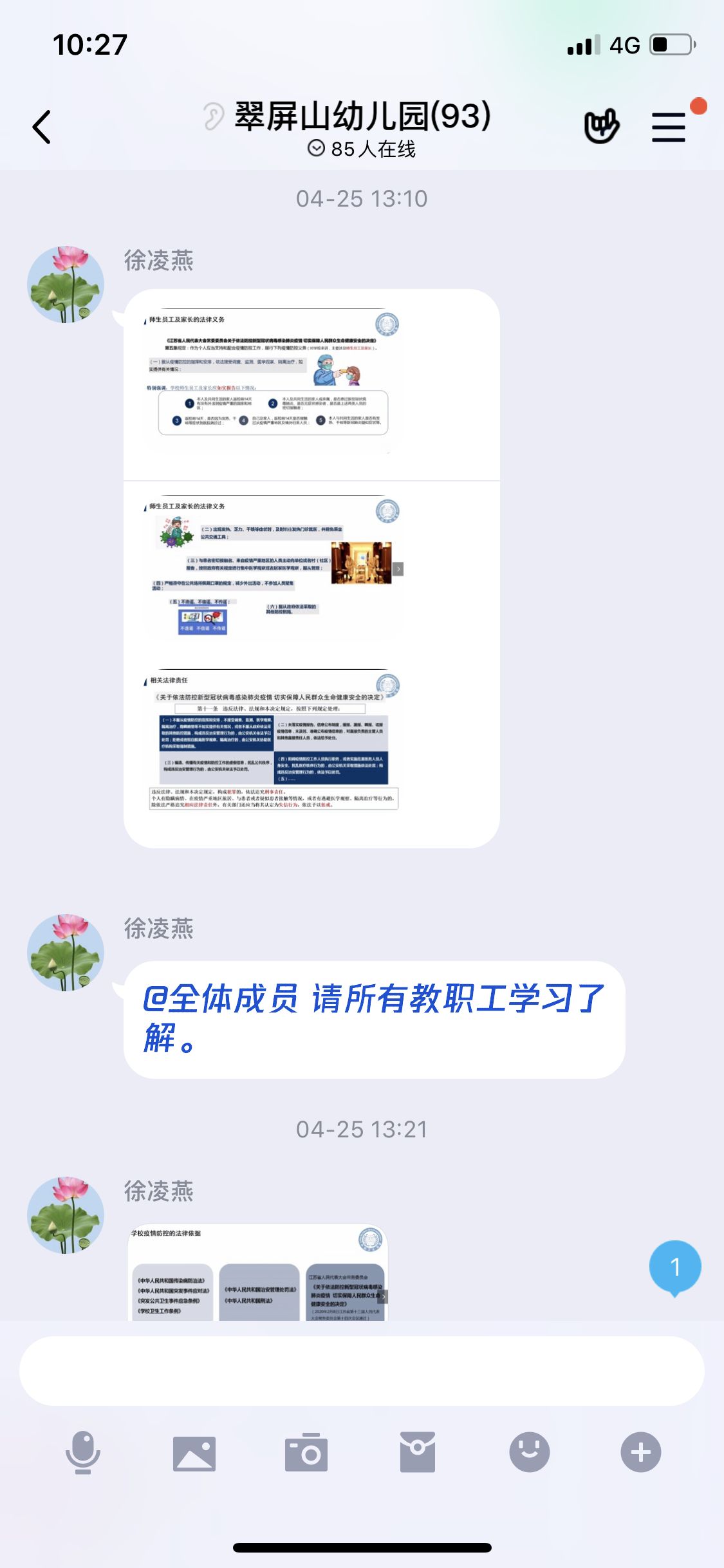Open the emoji panel
Screen dimensions: 724x1568
[x=529, y=1452]
